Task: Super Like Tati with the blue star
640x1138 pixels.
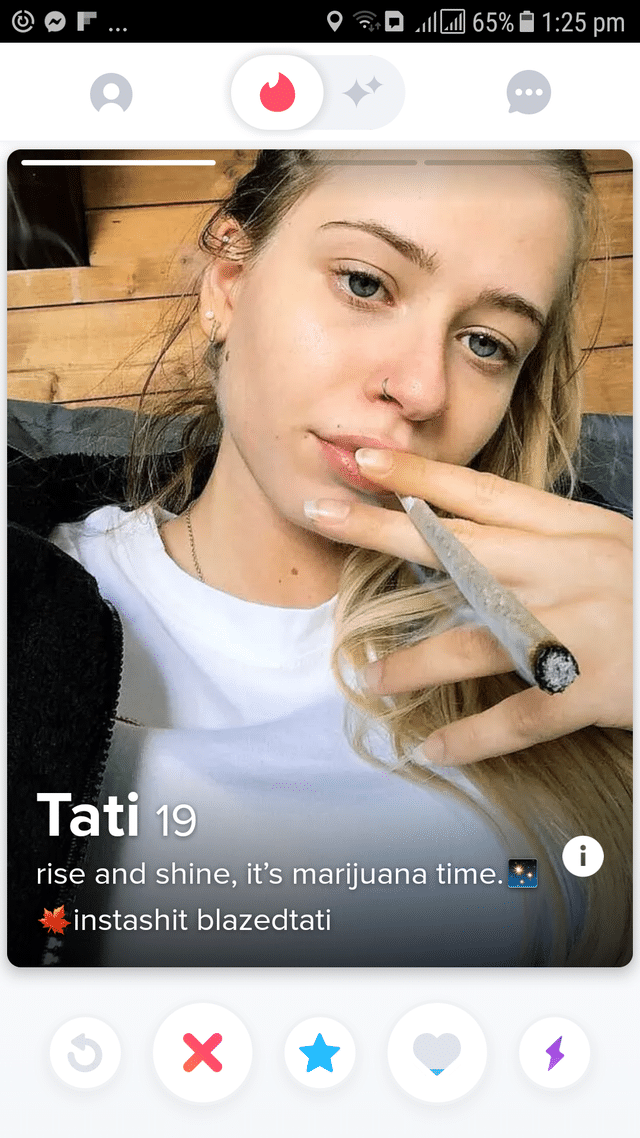Action: [319, 1052]
